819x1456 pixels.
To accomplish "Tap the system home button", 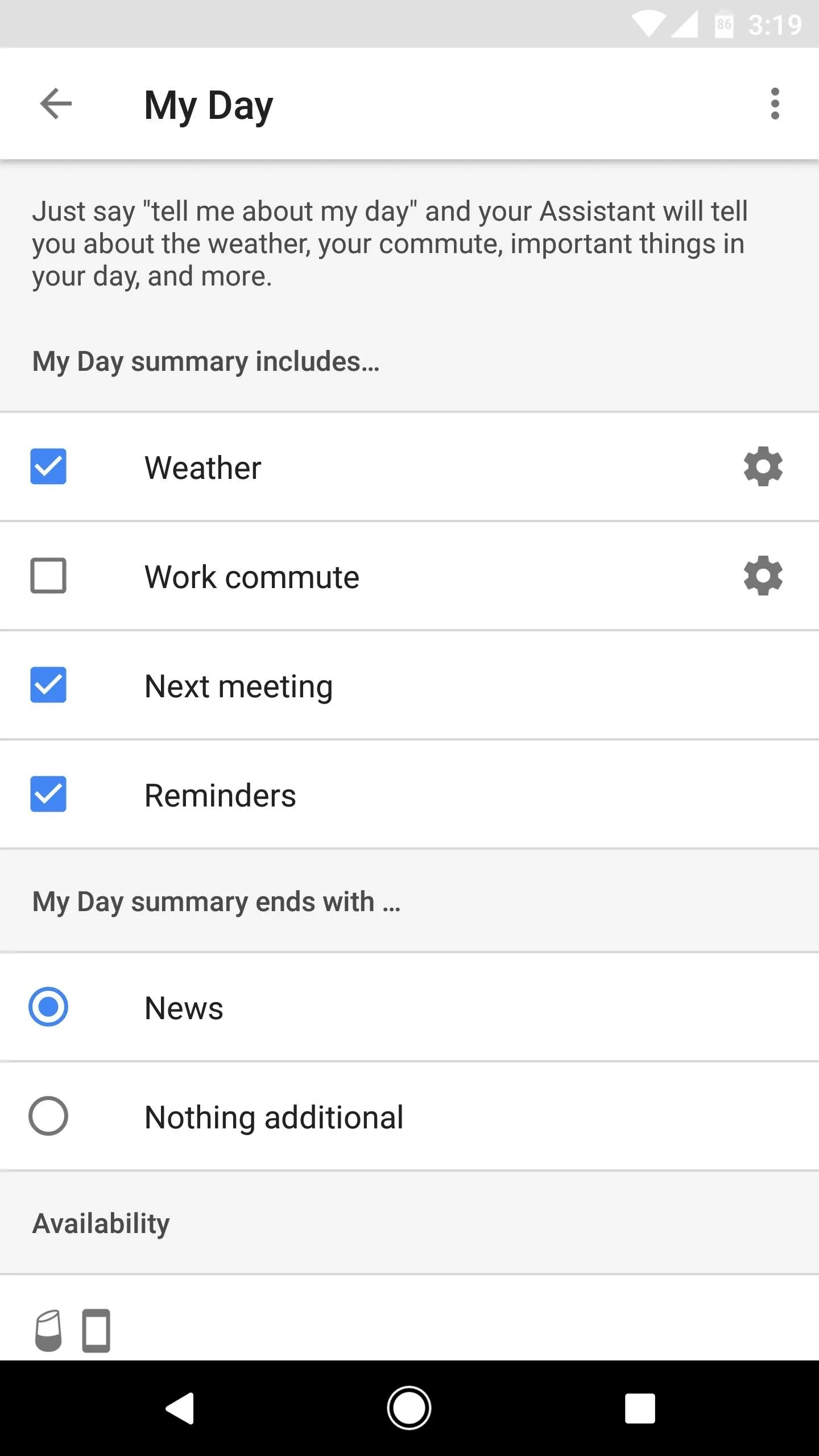I will coord(409,1408).
